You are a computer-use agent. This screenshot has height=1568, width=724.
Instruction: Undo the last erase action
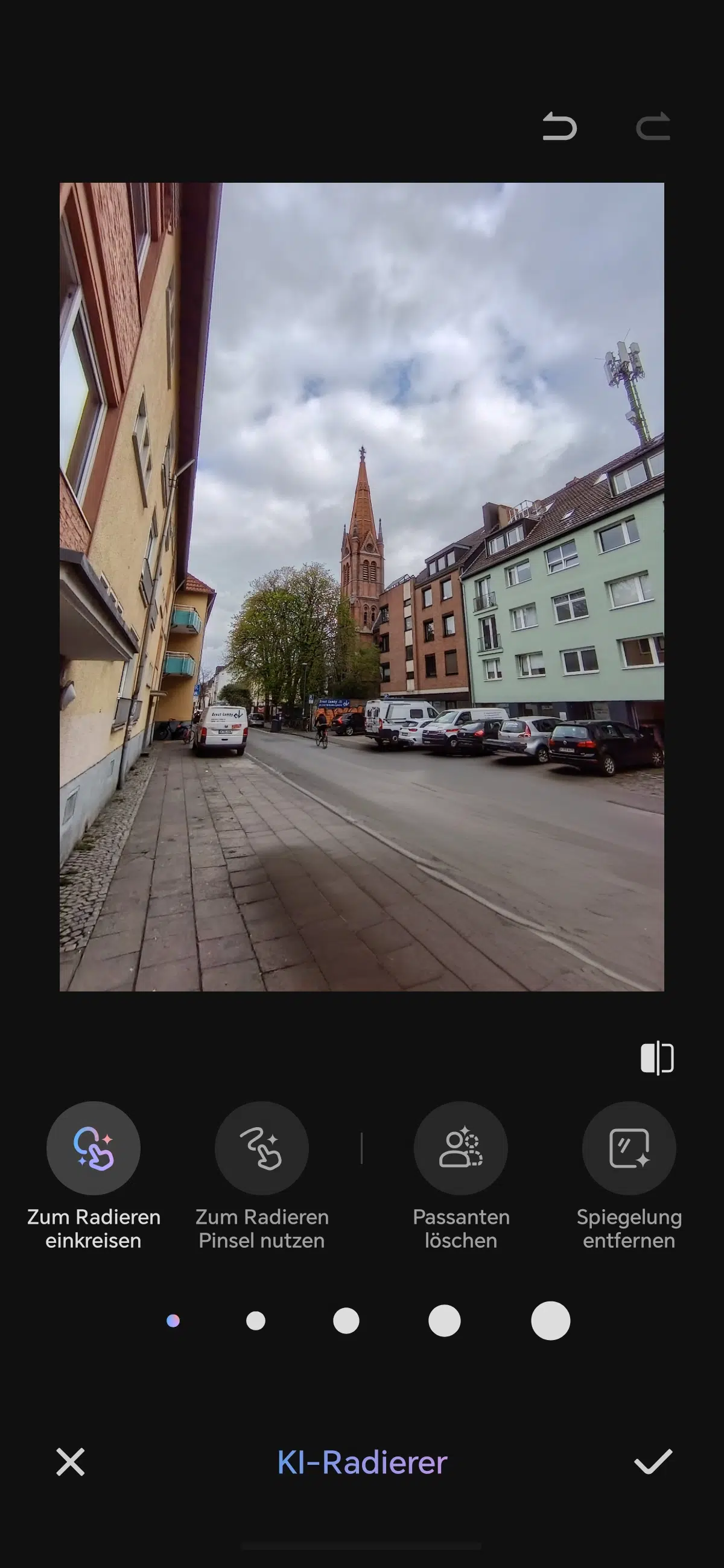(559, 127)
